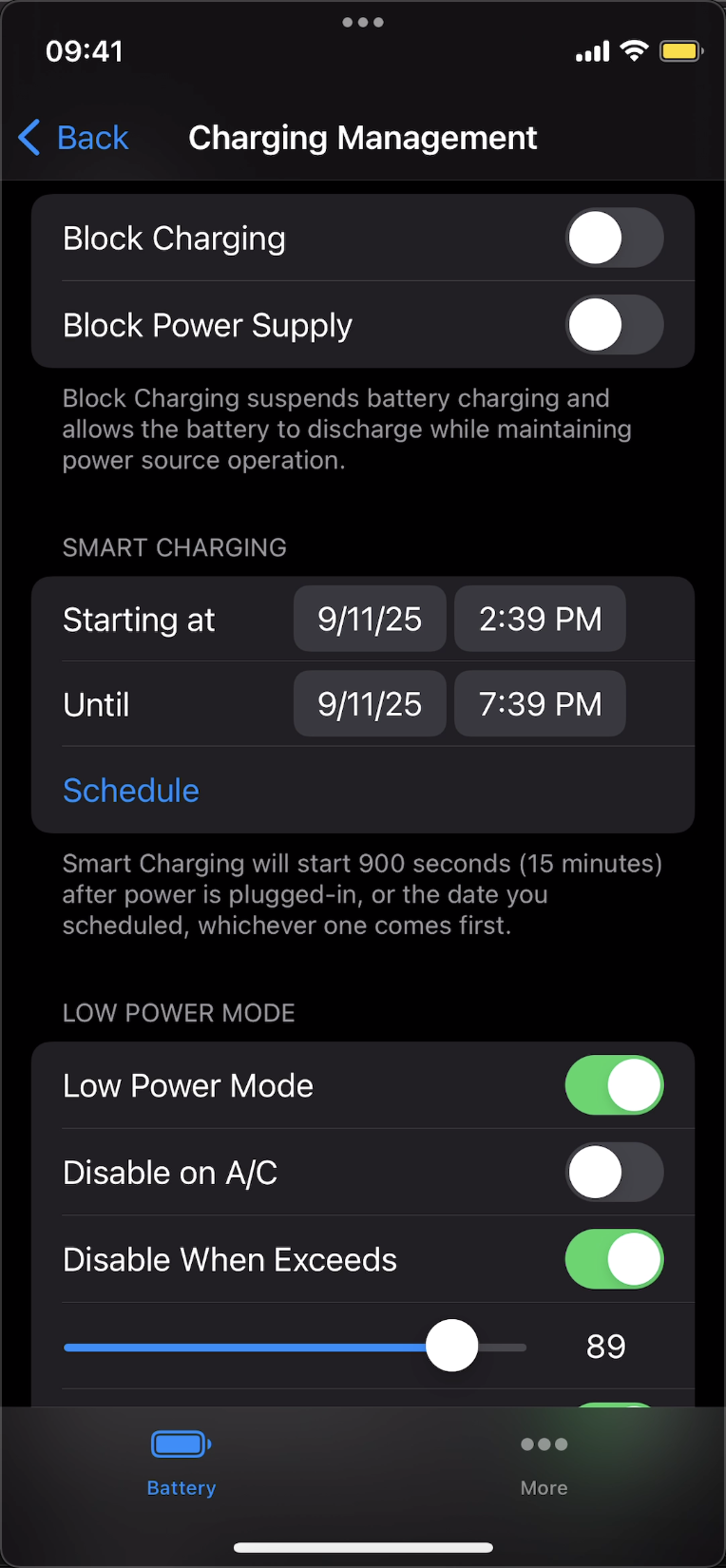This screenshot has width=726, height=1568.
Task: Disable Low Power Mode
Action: tap(615, 1085)
